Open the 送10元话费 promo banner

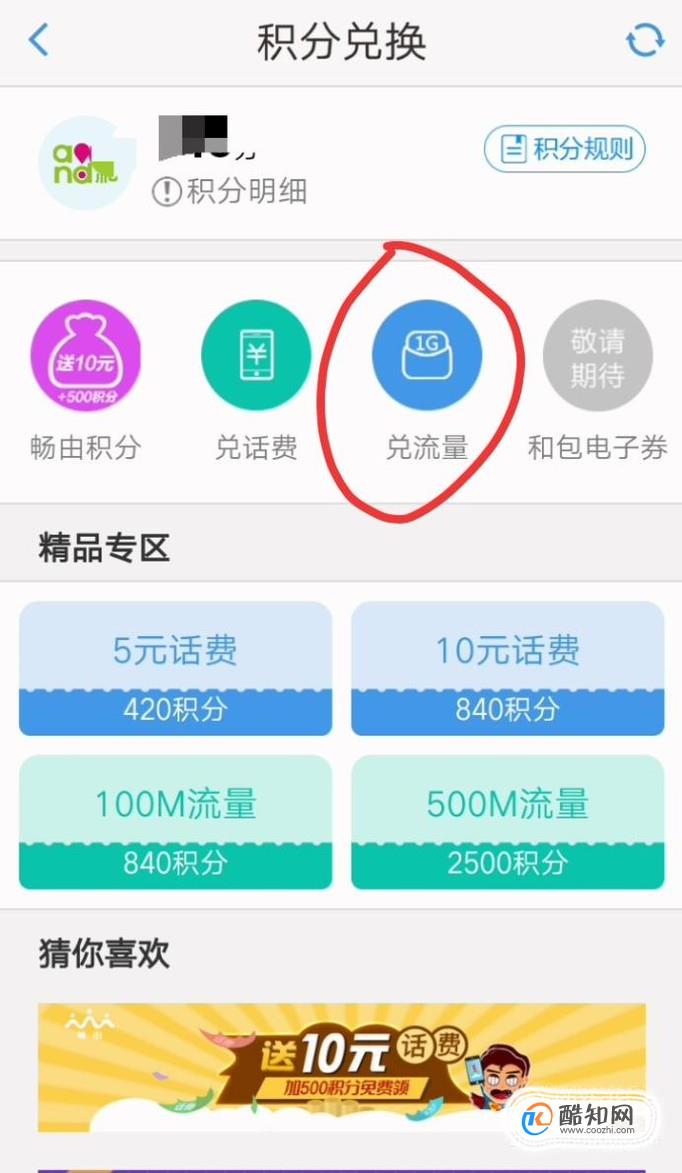click(342, 1067)
